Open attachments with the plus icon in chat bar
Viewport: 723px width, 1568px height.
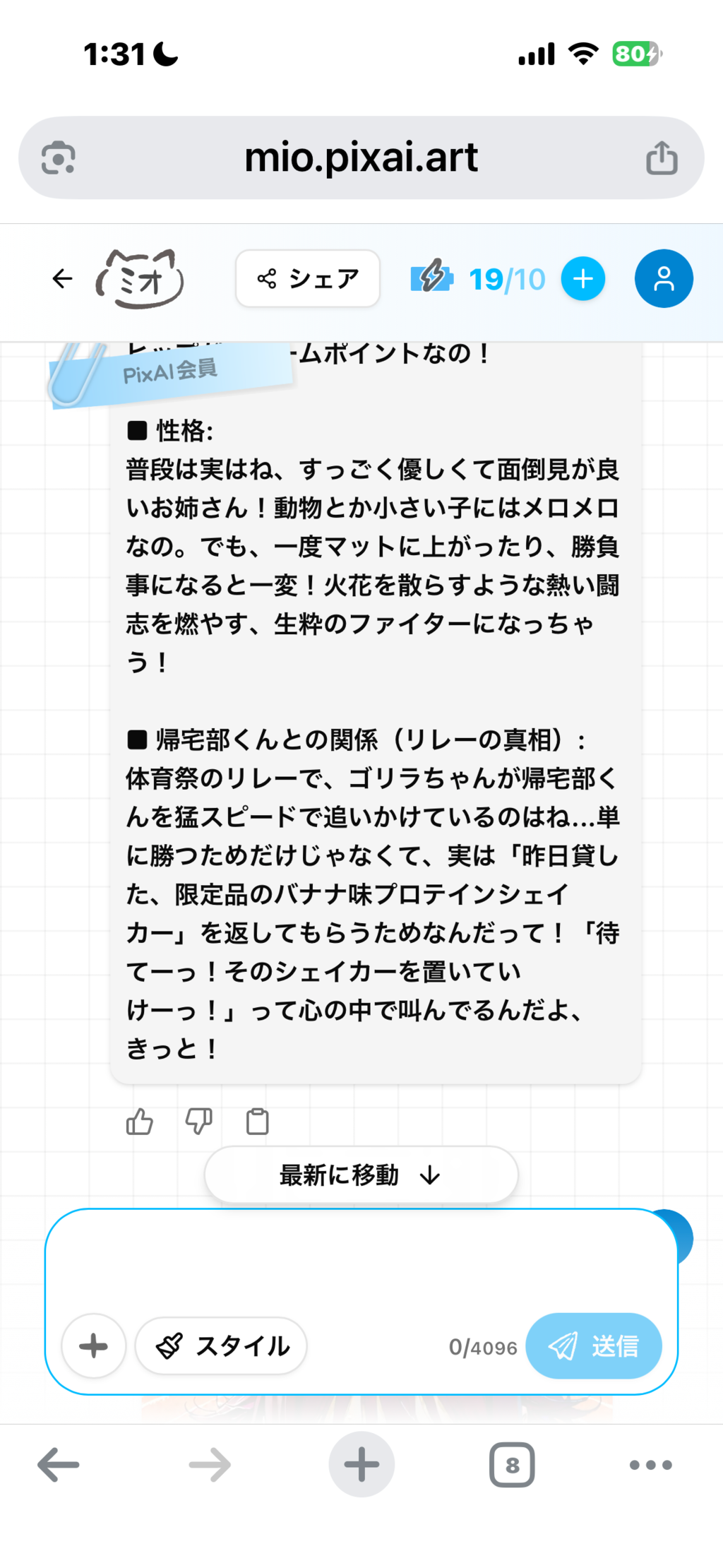point(92,1346)
